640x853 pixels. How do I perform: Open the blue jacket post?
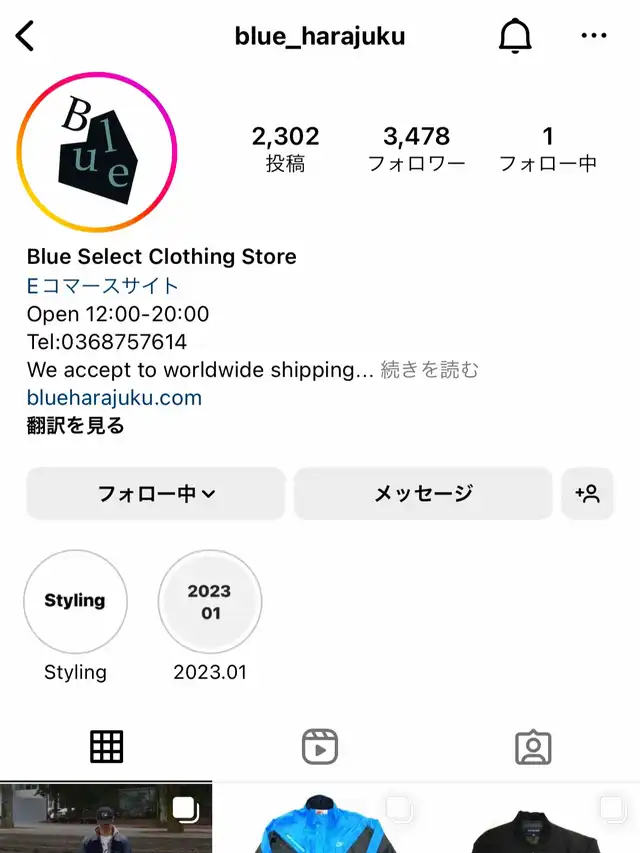point(318,820)
